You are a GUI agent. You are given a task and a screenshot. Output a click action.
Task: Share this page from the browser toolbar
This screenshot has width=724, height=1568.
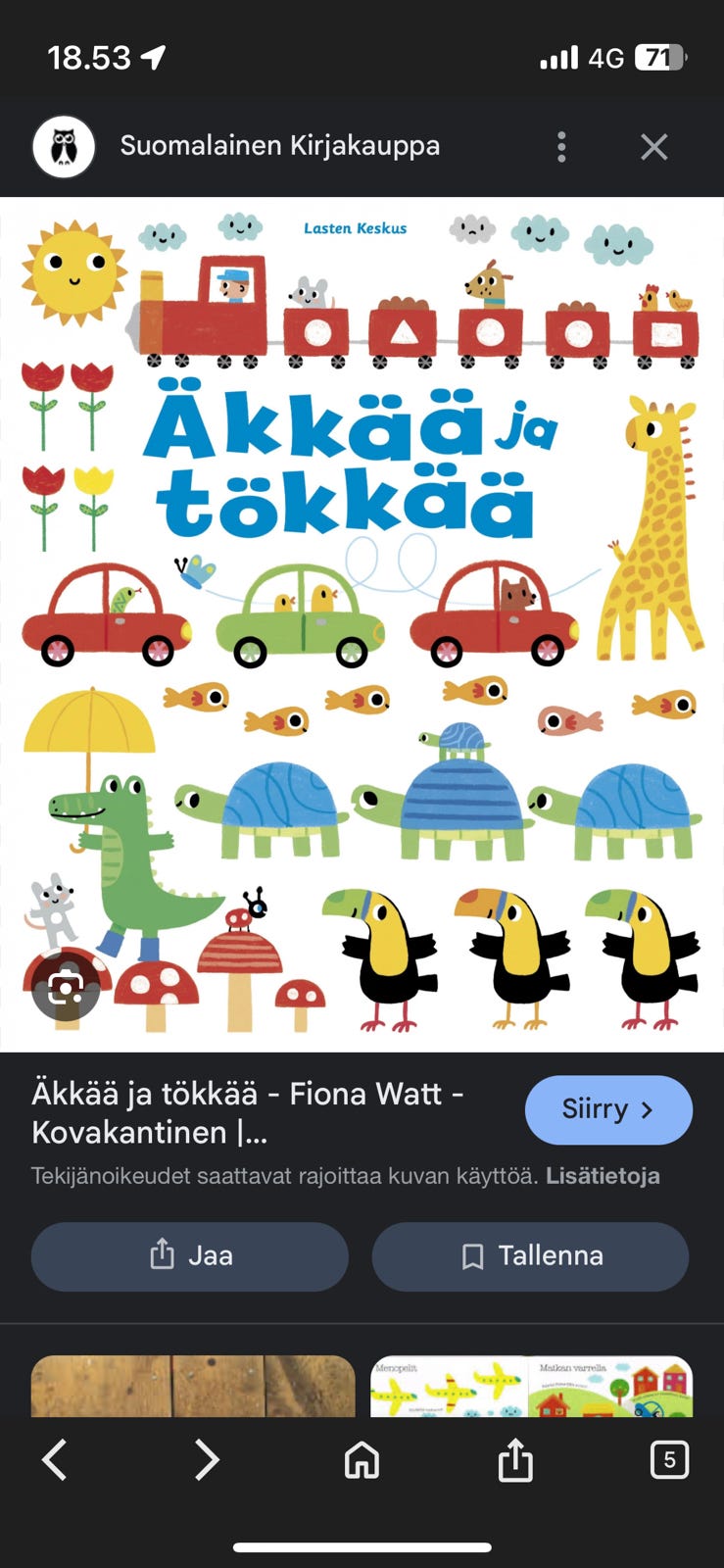tap(515, 1460)
